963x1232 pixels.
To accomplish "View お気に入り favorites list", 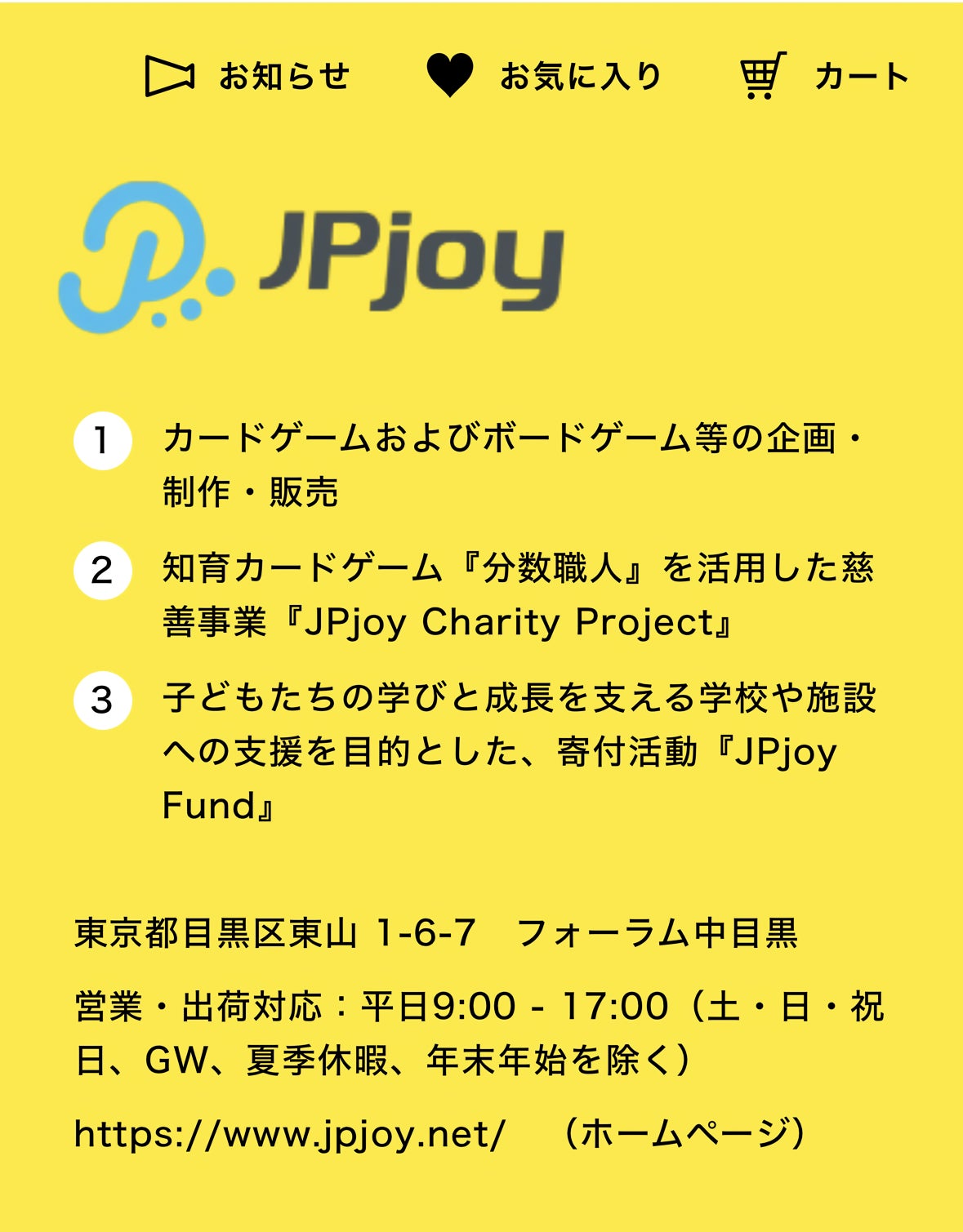I will 544,76.
